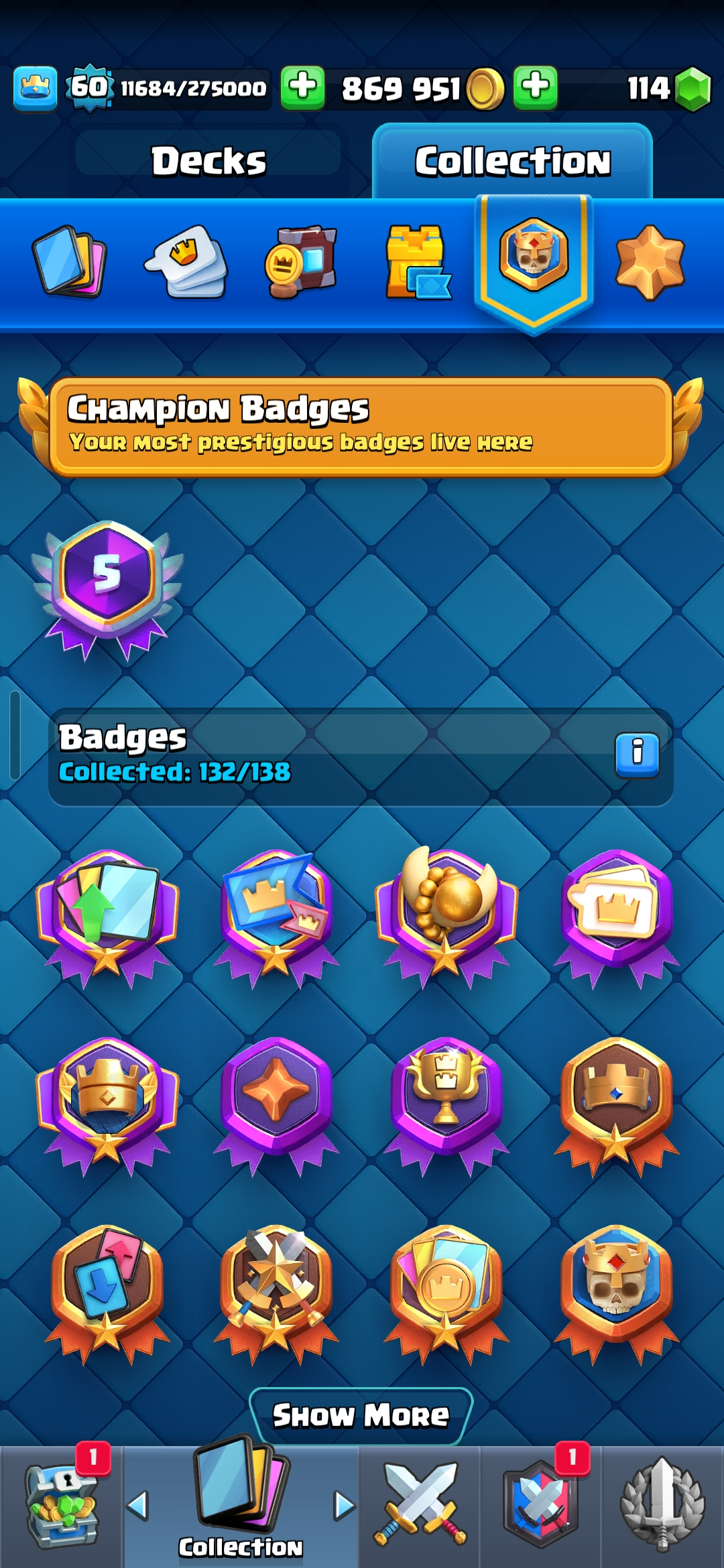This screenshot has width=724, height=1568.
Task: Open the shop chest tab
Action: [x=62, y=1506]
